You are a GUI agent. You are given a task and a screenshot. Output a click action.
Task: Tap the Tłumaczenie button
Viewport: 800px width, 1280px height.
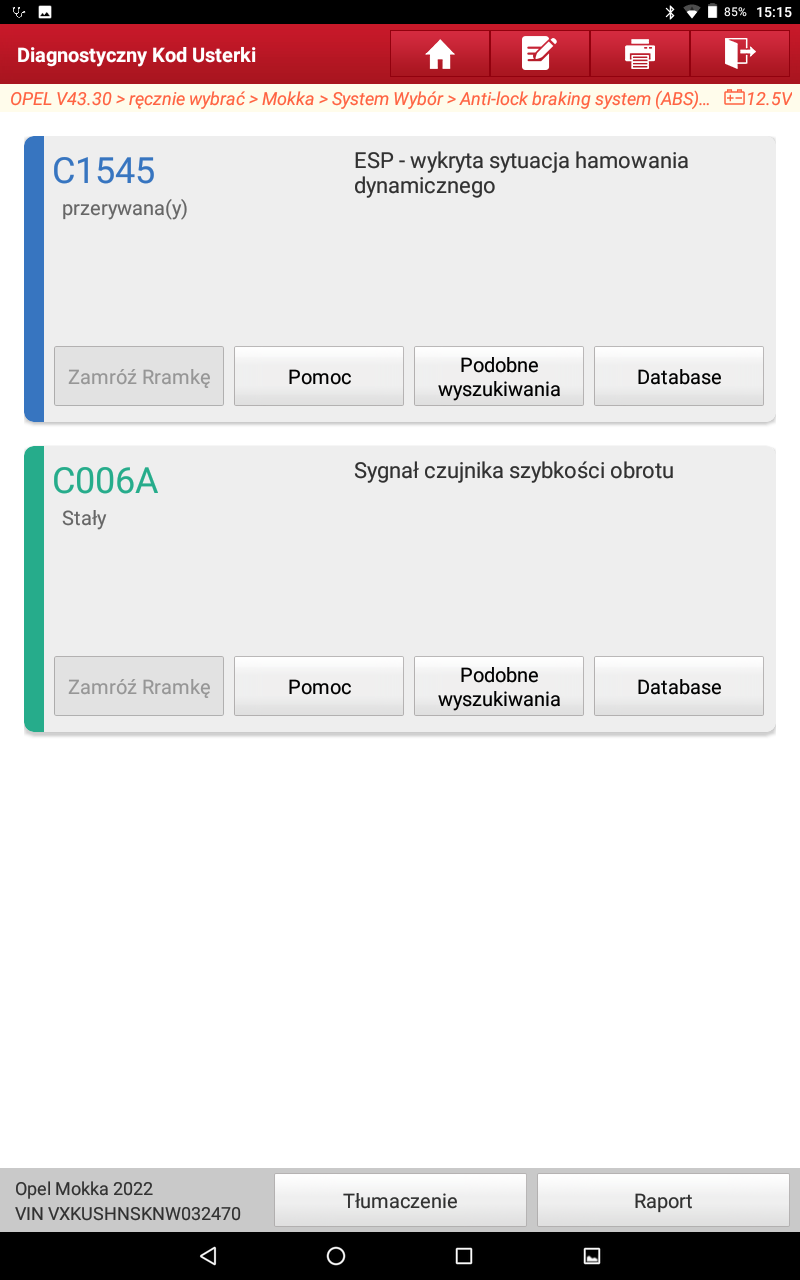pyautogui.click(x=400, y=1200)
